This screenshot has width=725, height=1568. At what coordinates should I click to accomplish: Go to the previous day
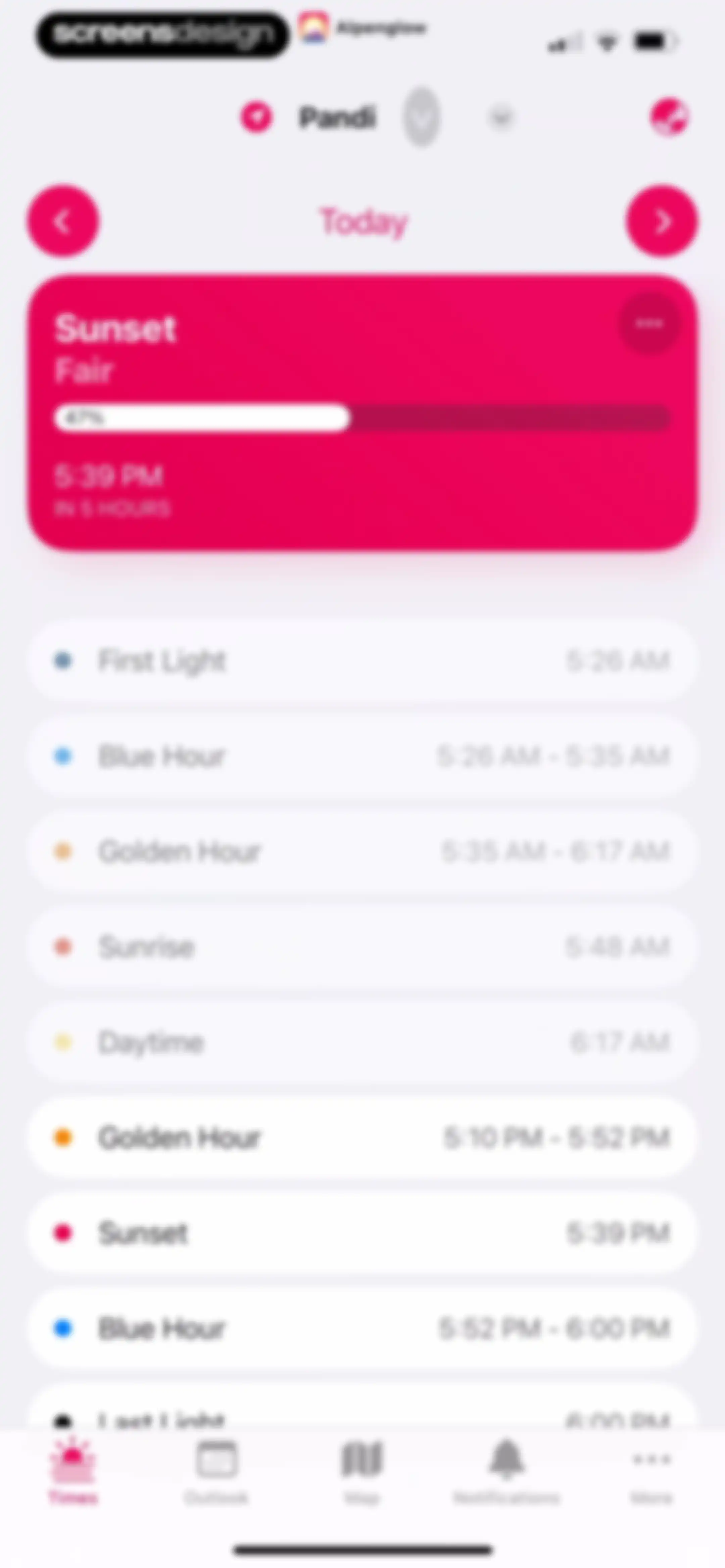63,221
